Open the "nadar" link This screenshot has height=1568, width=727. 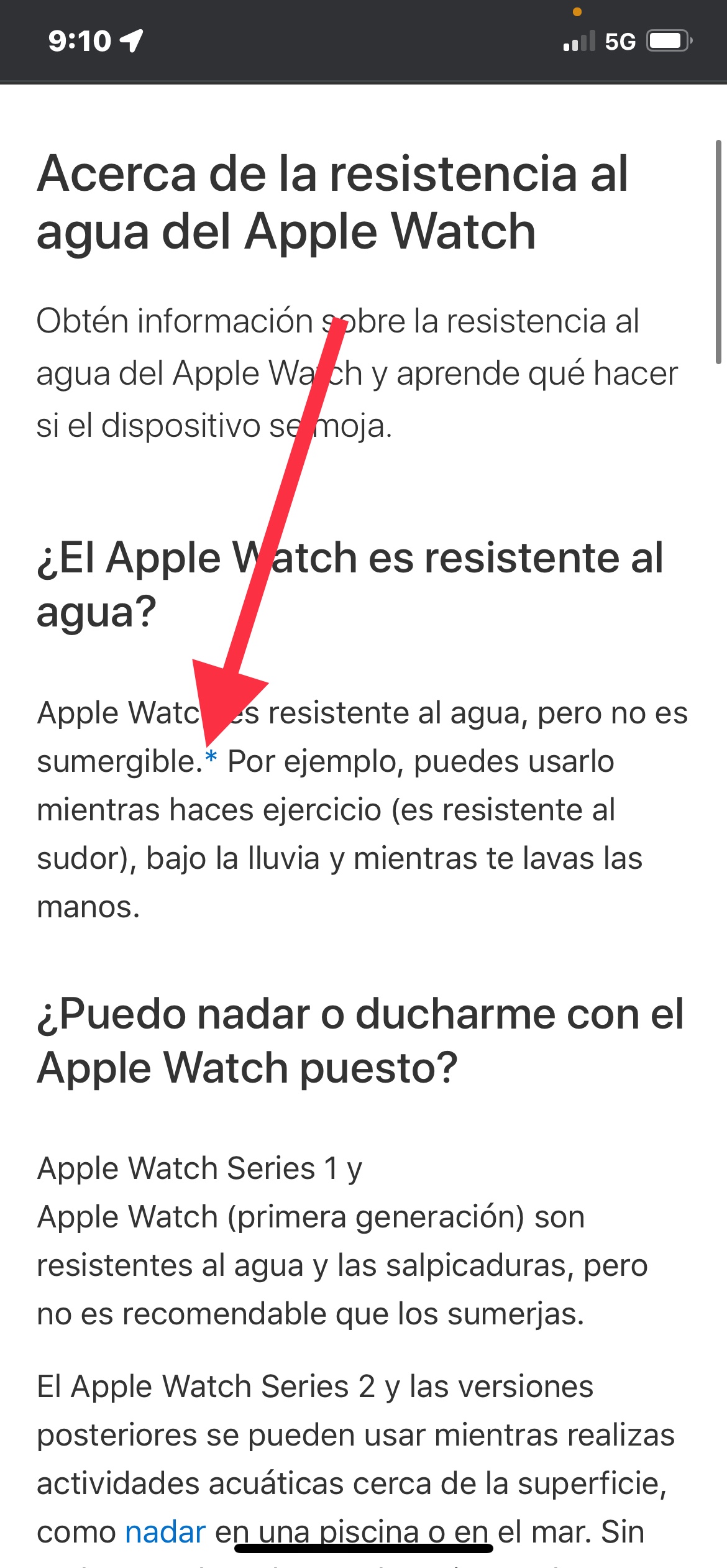[x=165, y=1531]
